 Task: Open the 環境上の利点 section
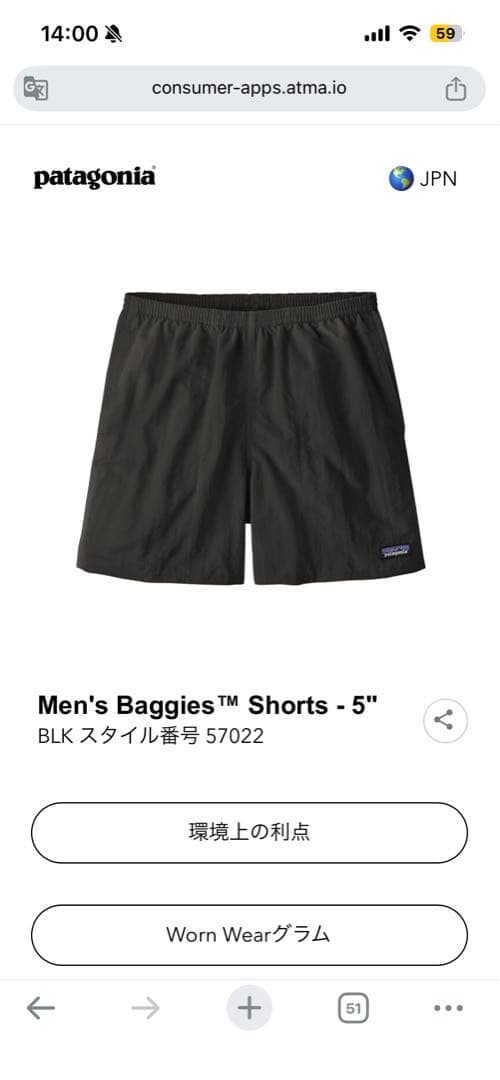tap(249, 832)
